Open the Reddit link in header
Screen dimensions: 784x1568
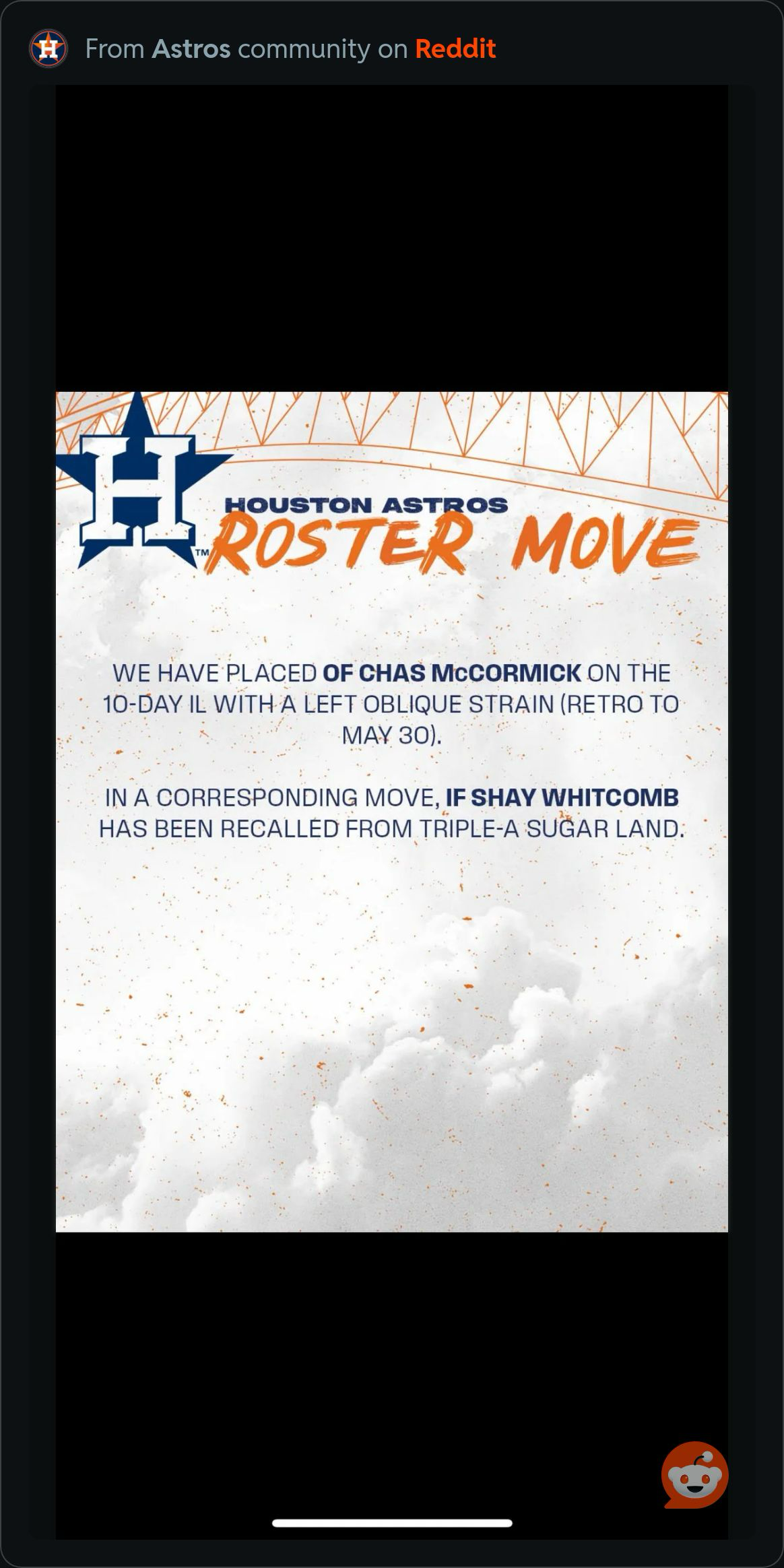[455, 48]
